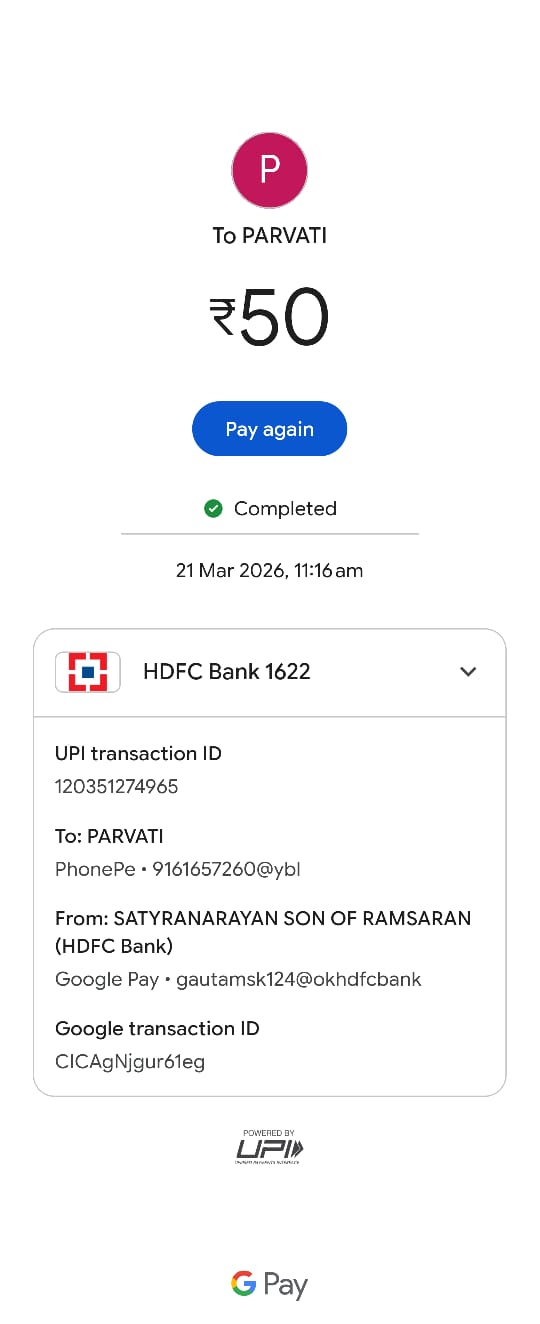This screenshot has height=1324, width=540.
Task: Collapse the HDFC Bank 1622 details chevron
Action: [x=468, y=672]
